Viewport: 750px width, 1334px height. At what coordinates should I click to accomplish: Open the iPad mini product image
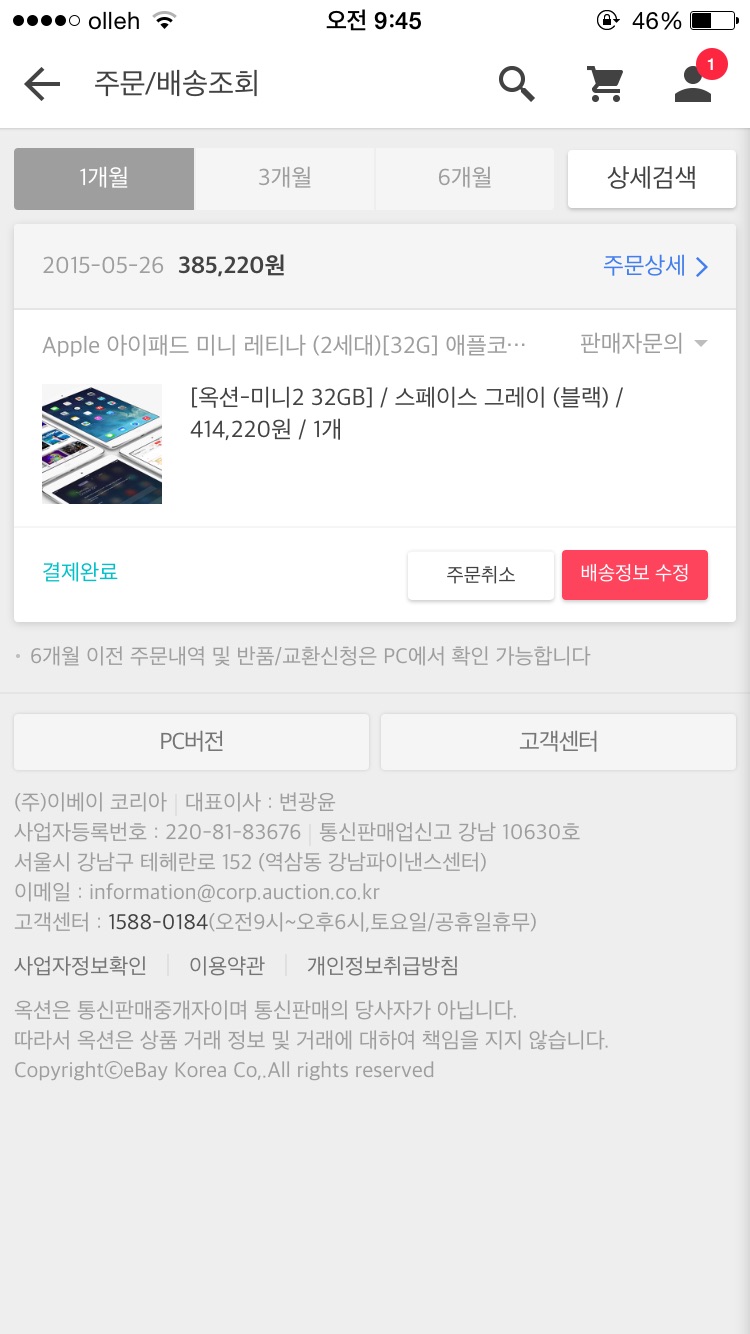[102, 444]
